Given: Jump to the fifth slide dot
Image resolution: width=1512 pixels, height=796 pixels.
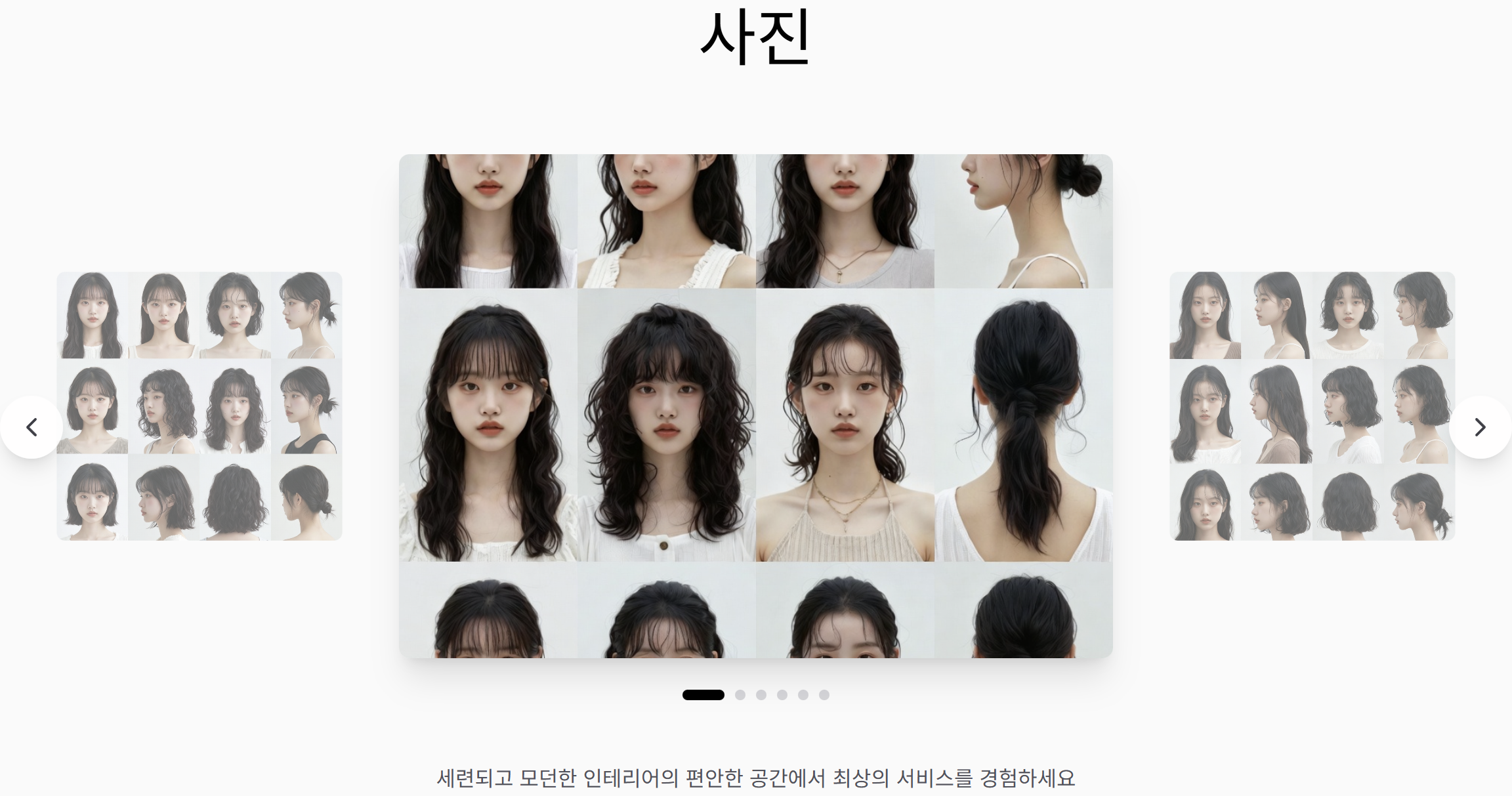Looking at the screenshot, I should pyautogui.click(x=803, y=695).
